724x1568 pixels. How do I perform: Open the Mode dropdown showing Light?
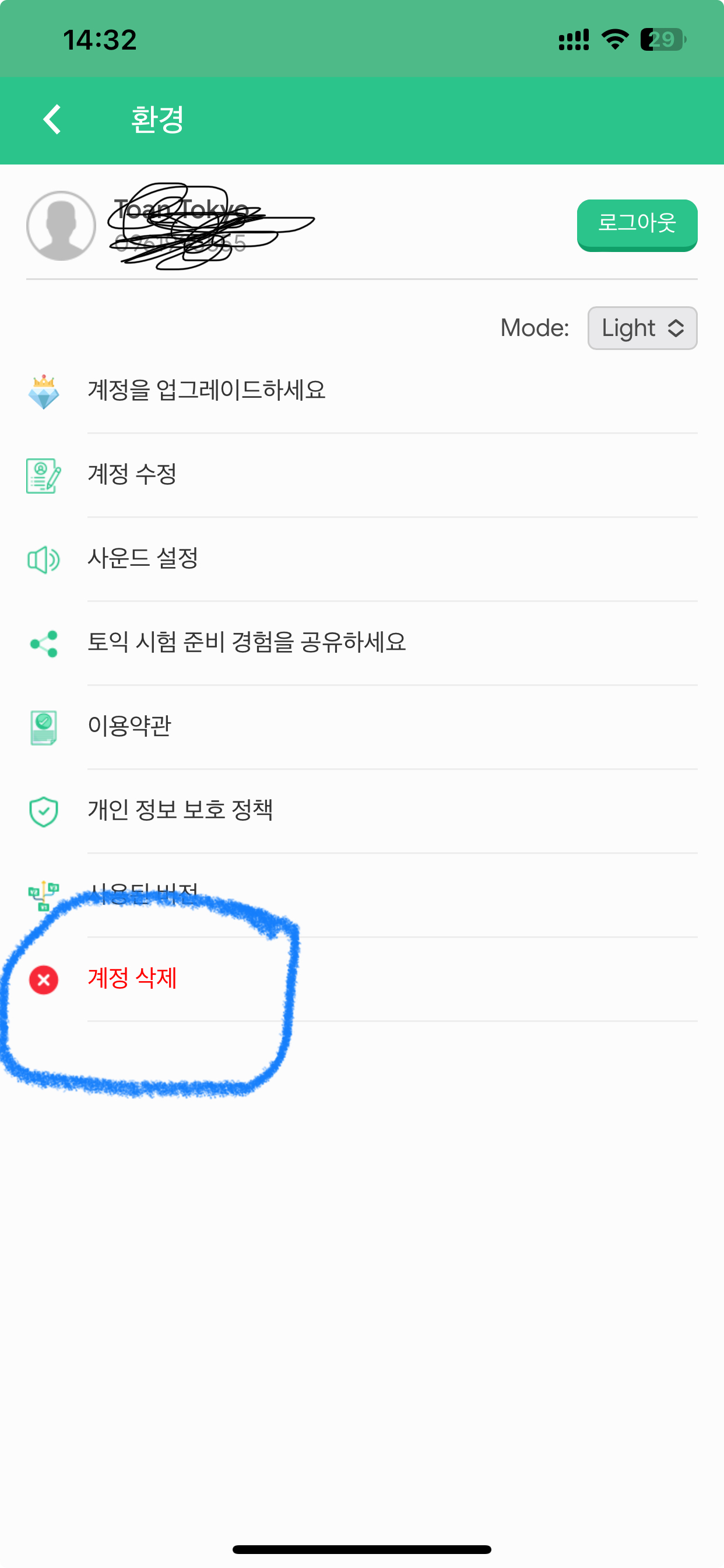[642, 328]
